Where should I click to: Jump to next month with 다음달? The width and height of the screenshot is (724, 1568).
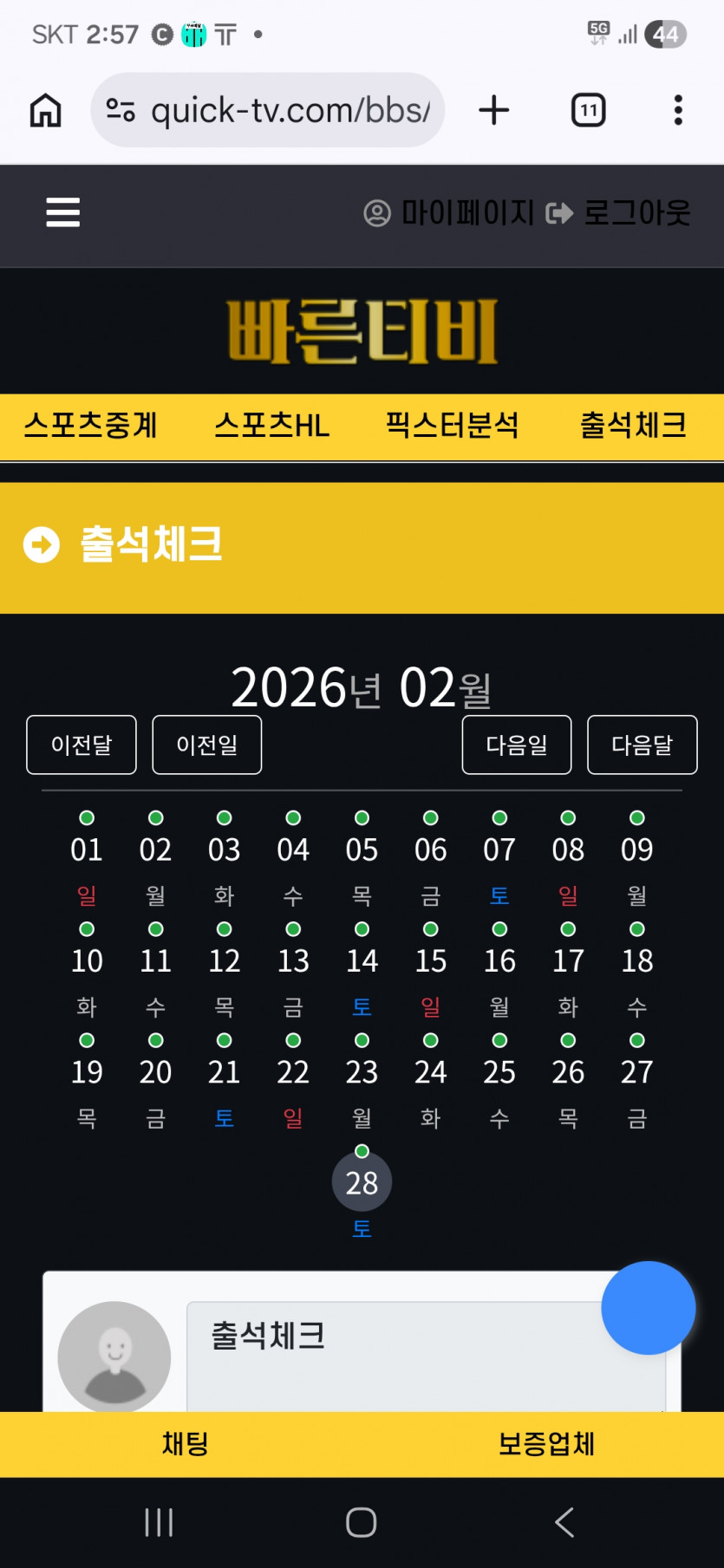(642, 745)
